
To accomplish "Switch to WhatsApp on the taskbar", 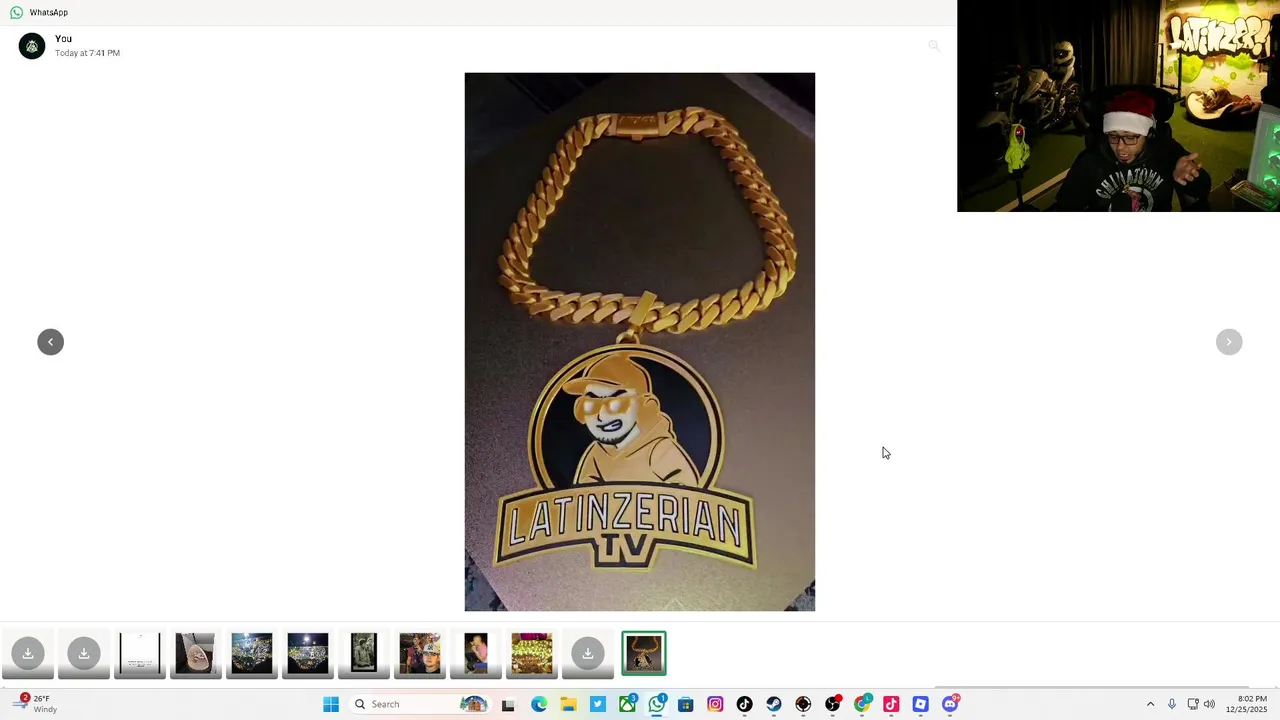I will tap(657, 704).
